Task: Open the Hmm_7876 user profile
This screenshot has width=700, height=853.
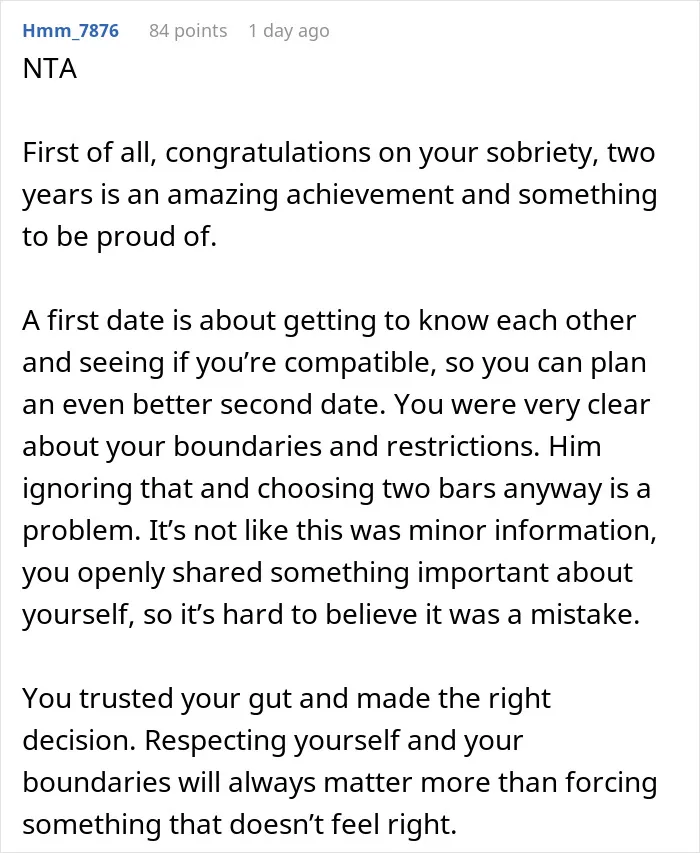Action: [71, 31]
